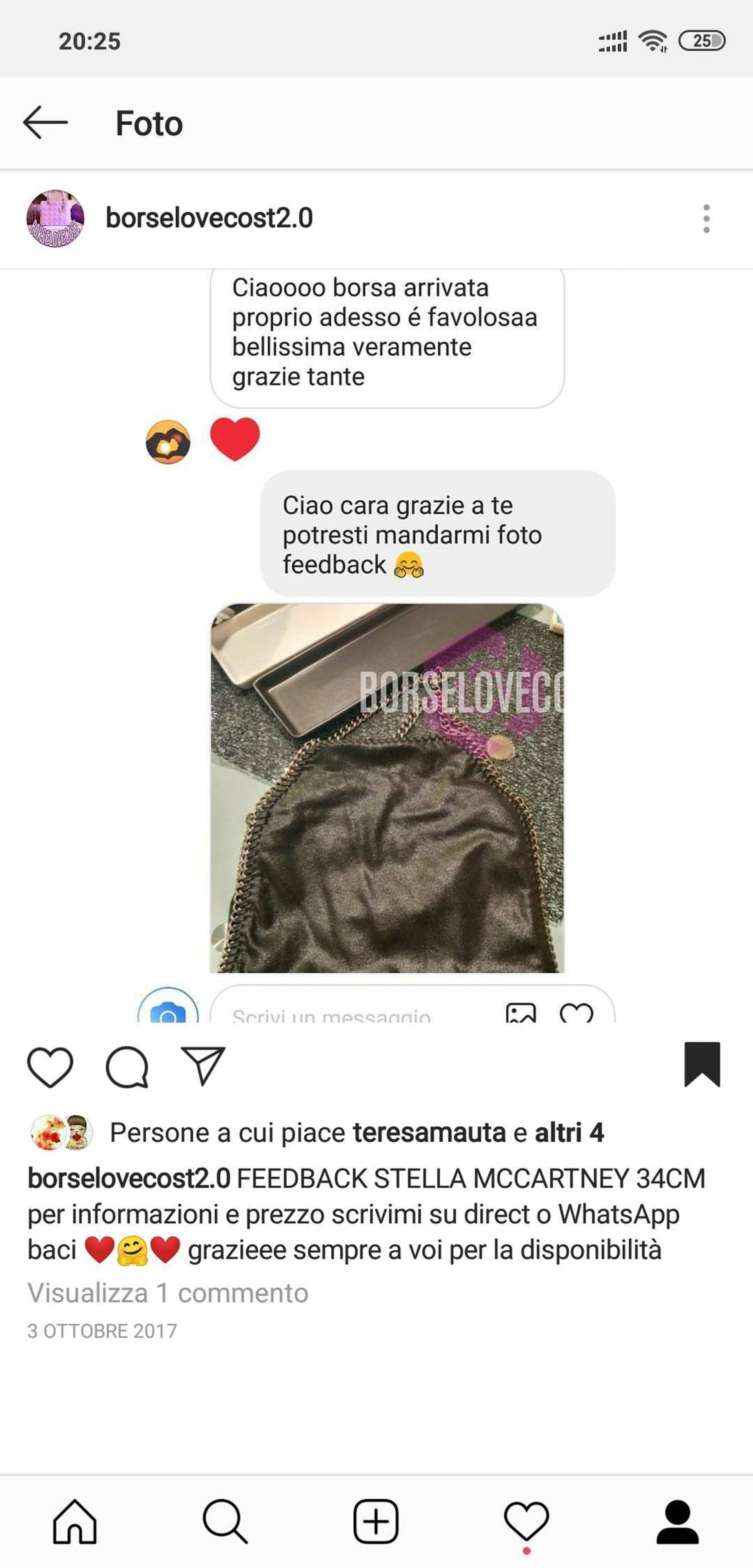Image resolution: width=753 pixels, height=1568 pixels.
Task: Like this post with the heart icon
Action: point(50,1067)
